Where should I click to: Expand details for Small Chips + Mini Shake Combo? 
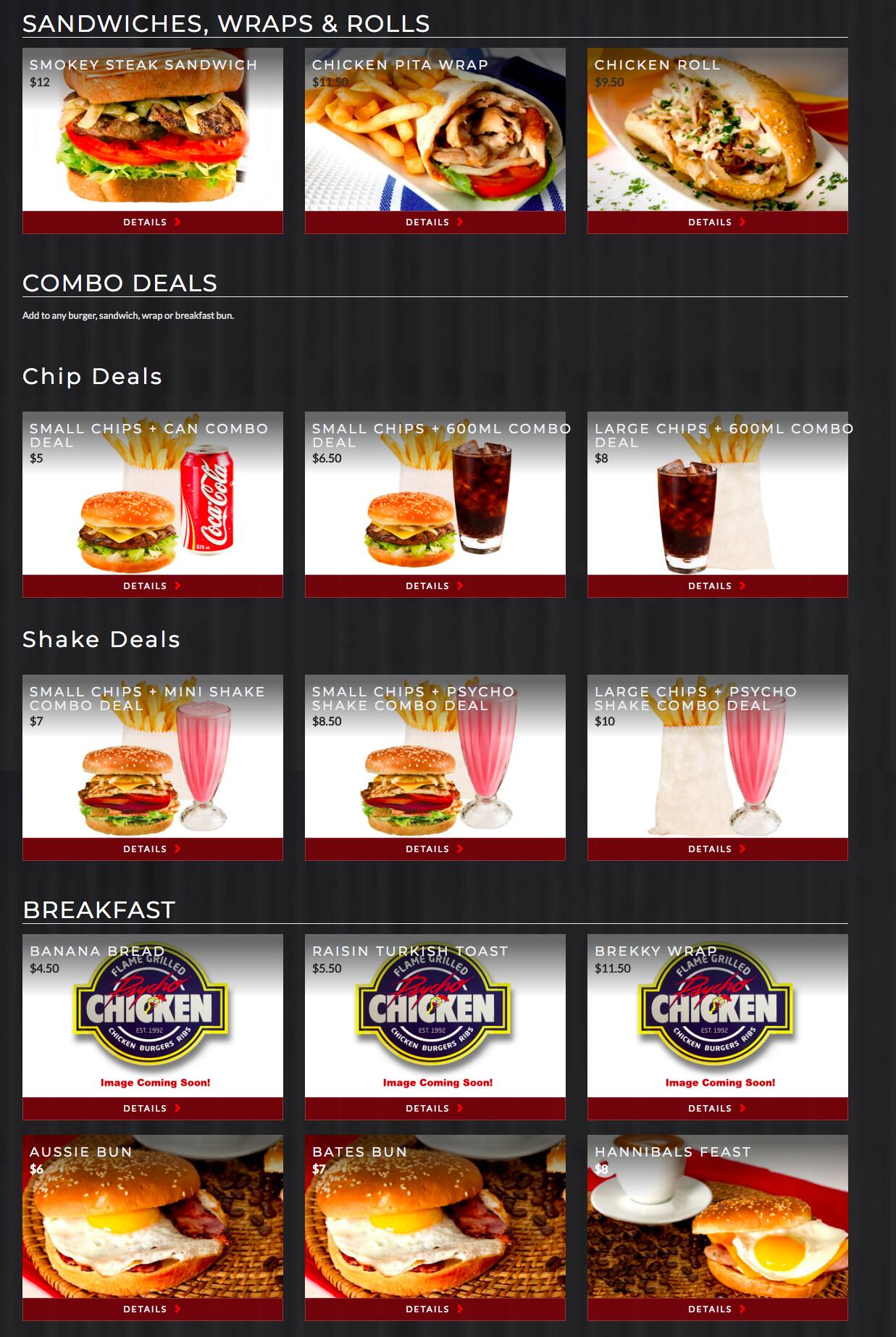coord(152,848)
